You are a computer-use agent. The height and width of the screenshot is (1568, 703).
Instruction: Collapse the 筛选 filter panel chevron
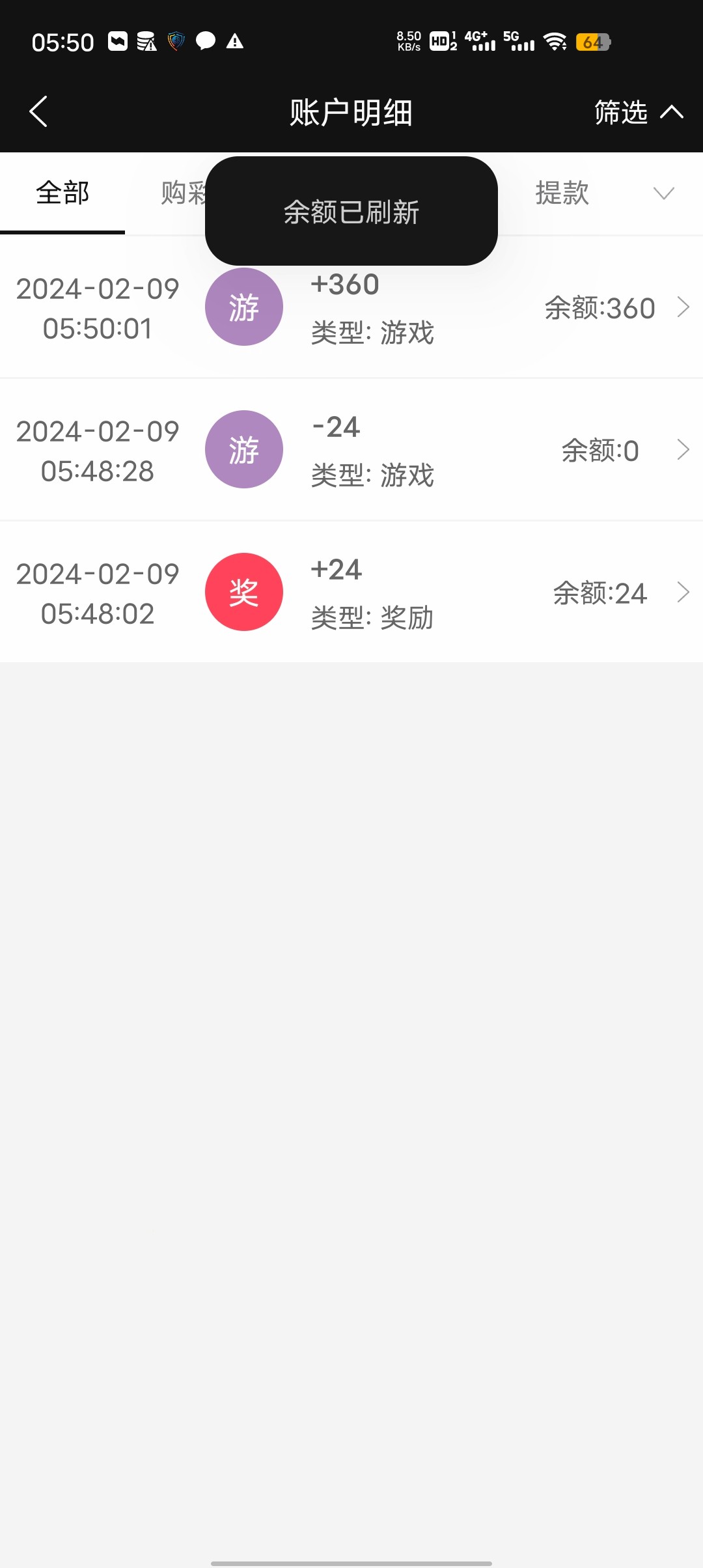tap(672, 111)
